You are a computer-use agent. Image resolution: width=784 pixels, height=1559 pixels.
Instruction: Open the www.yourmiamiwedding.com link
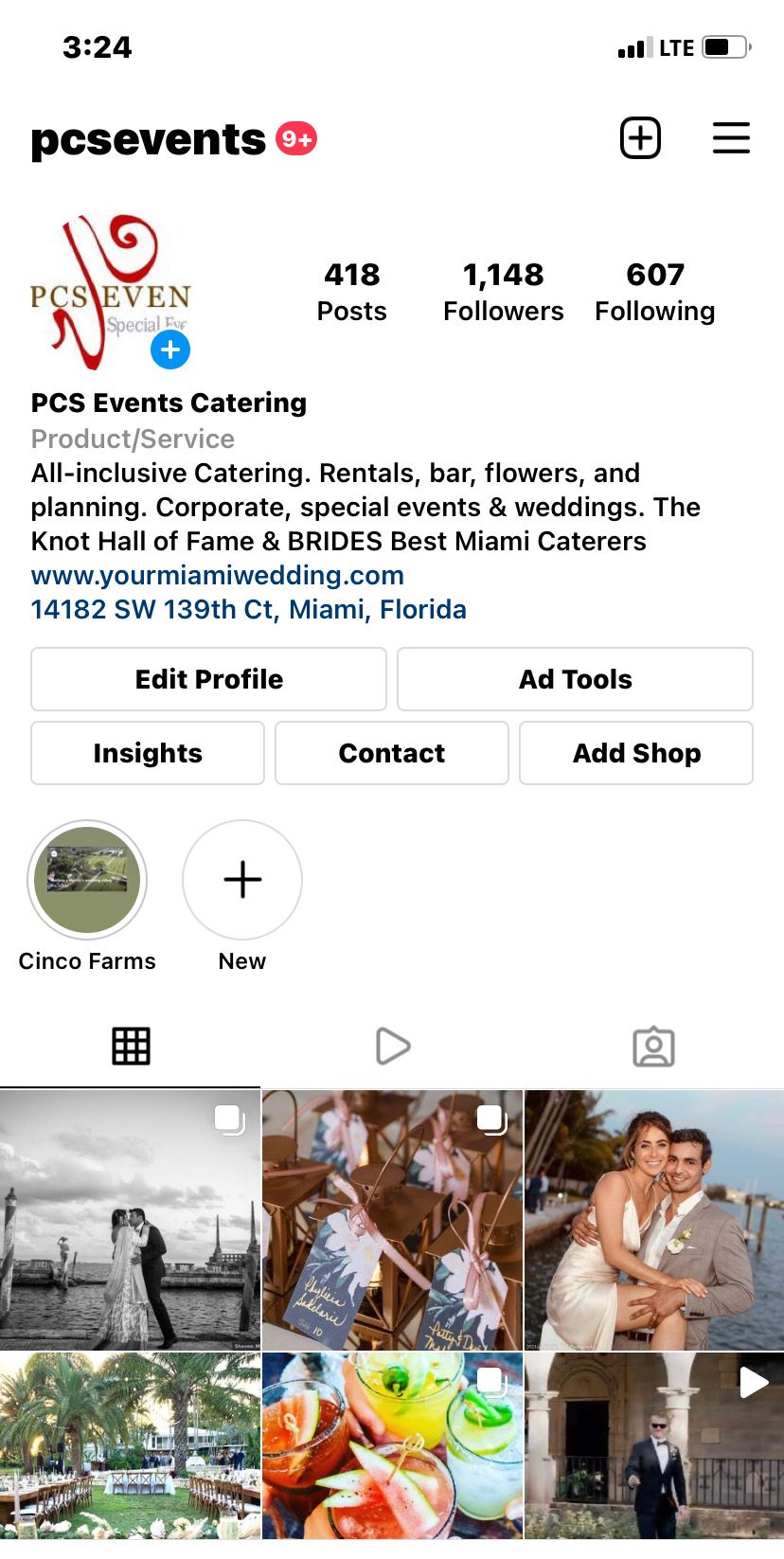point(218,575)
